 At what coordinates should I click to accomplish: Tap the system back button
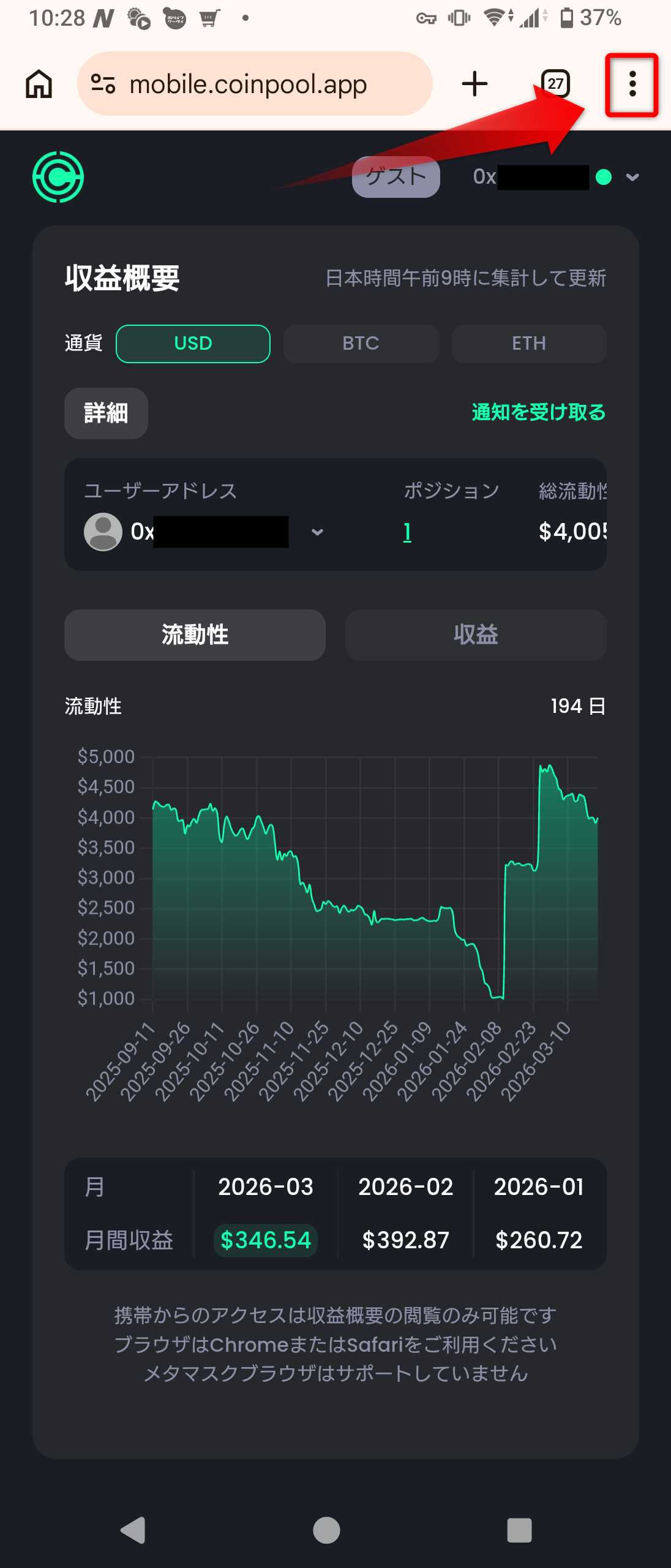[133, 1530]
